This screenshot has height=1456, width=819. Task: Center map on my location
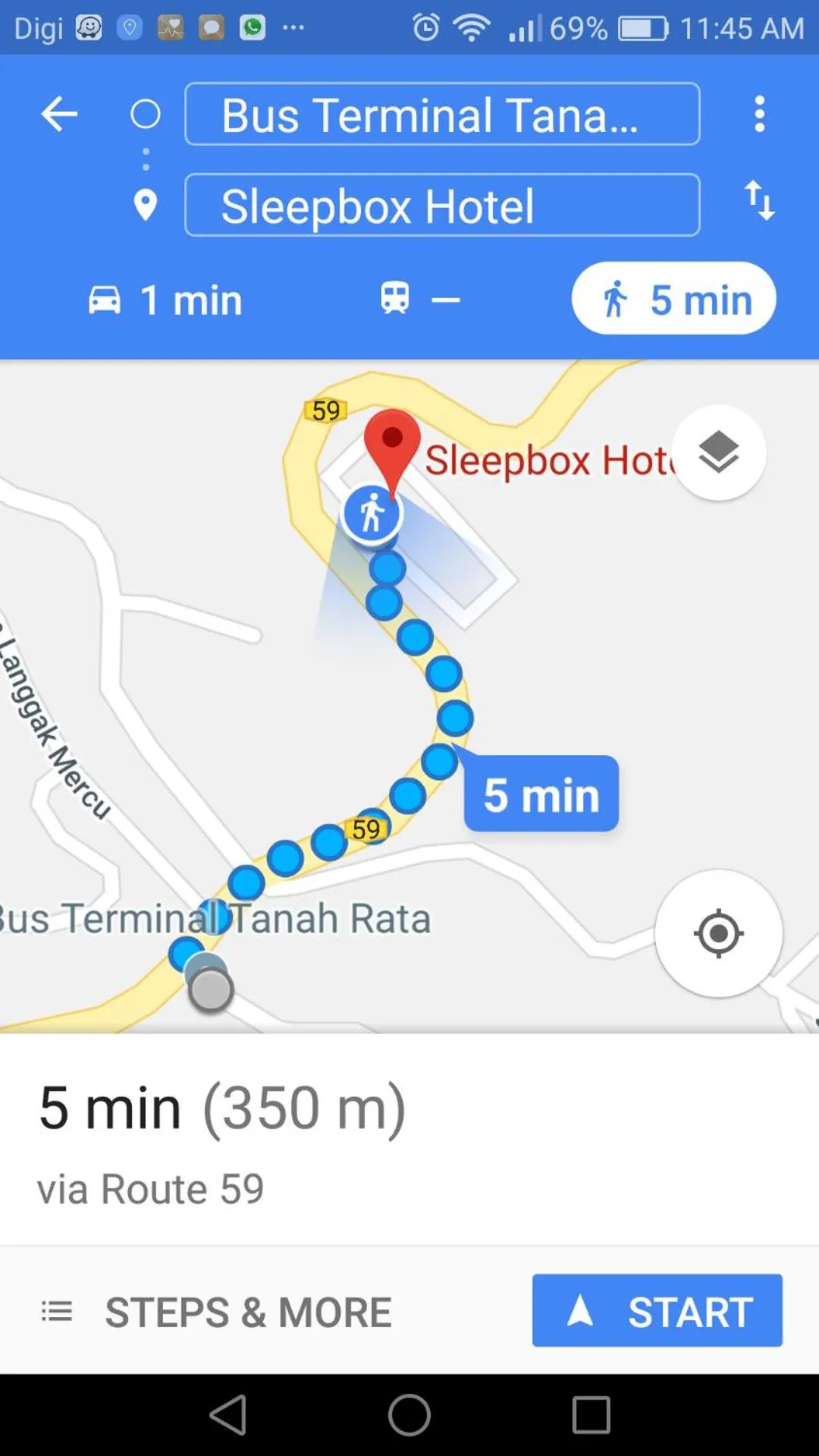[718, 933]
